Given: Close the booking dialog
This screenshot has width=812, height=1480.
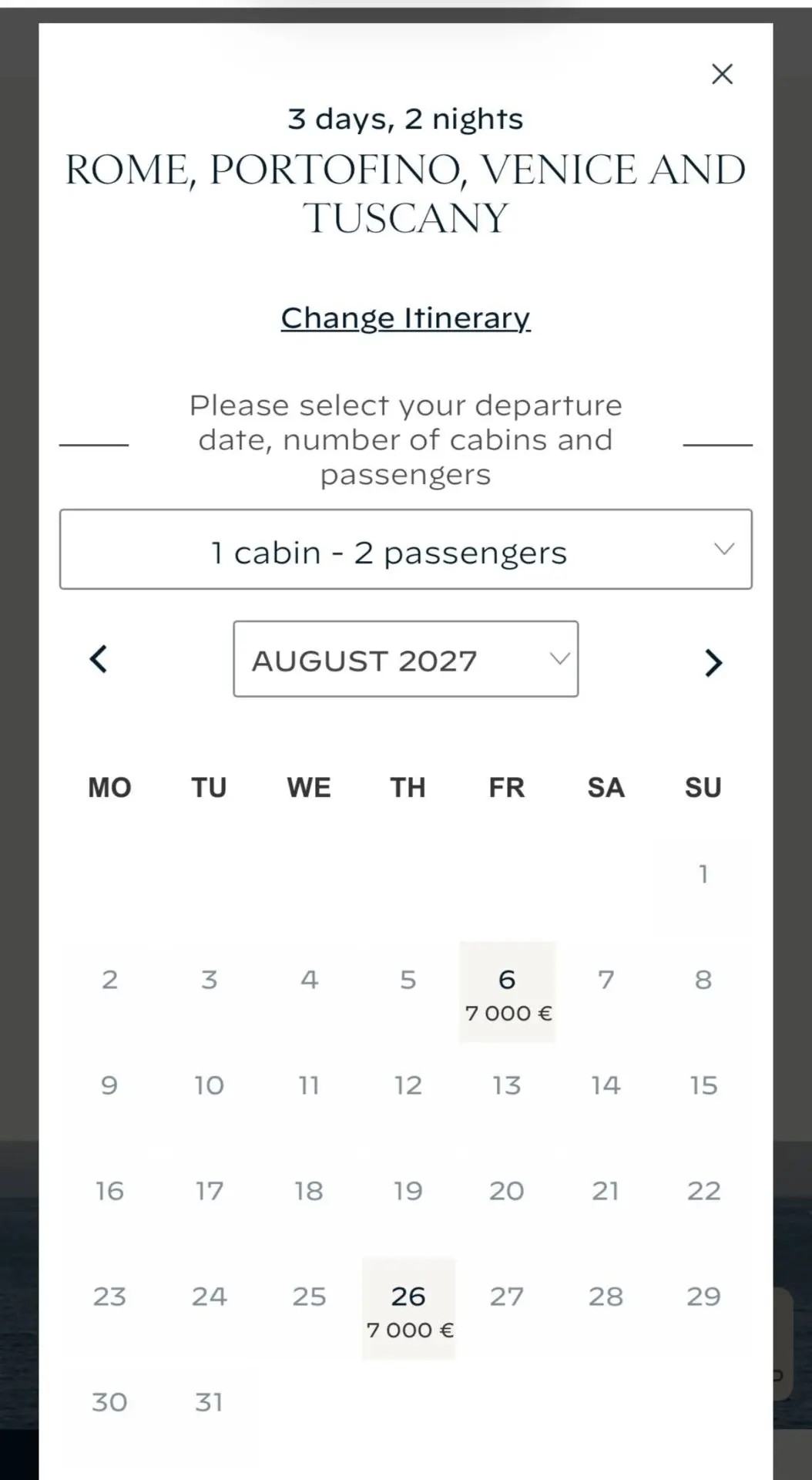Looking at the screenshot, I should coord(722,74).
